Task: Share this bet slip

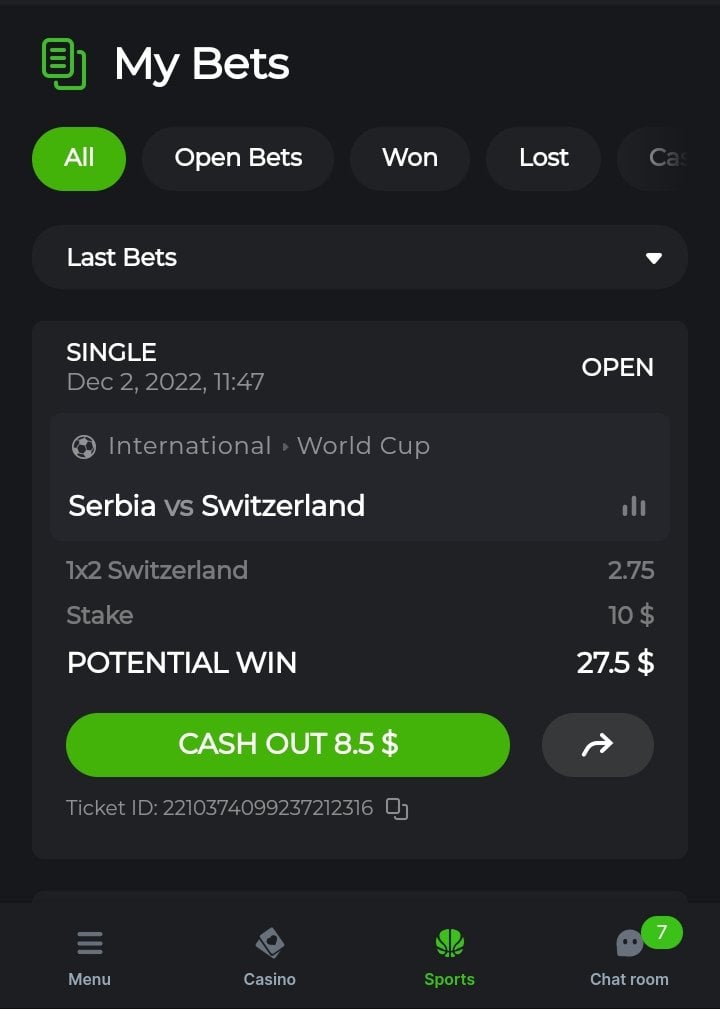Action: click(597, 744)
